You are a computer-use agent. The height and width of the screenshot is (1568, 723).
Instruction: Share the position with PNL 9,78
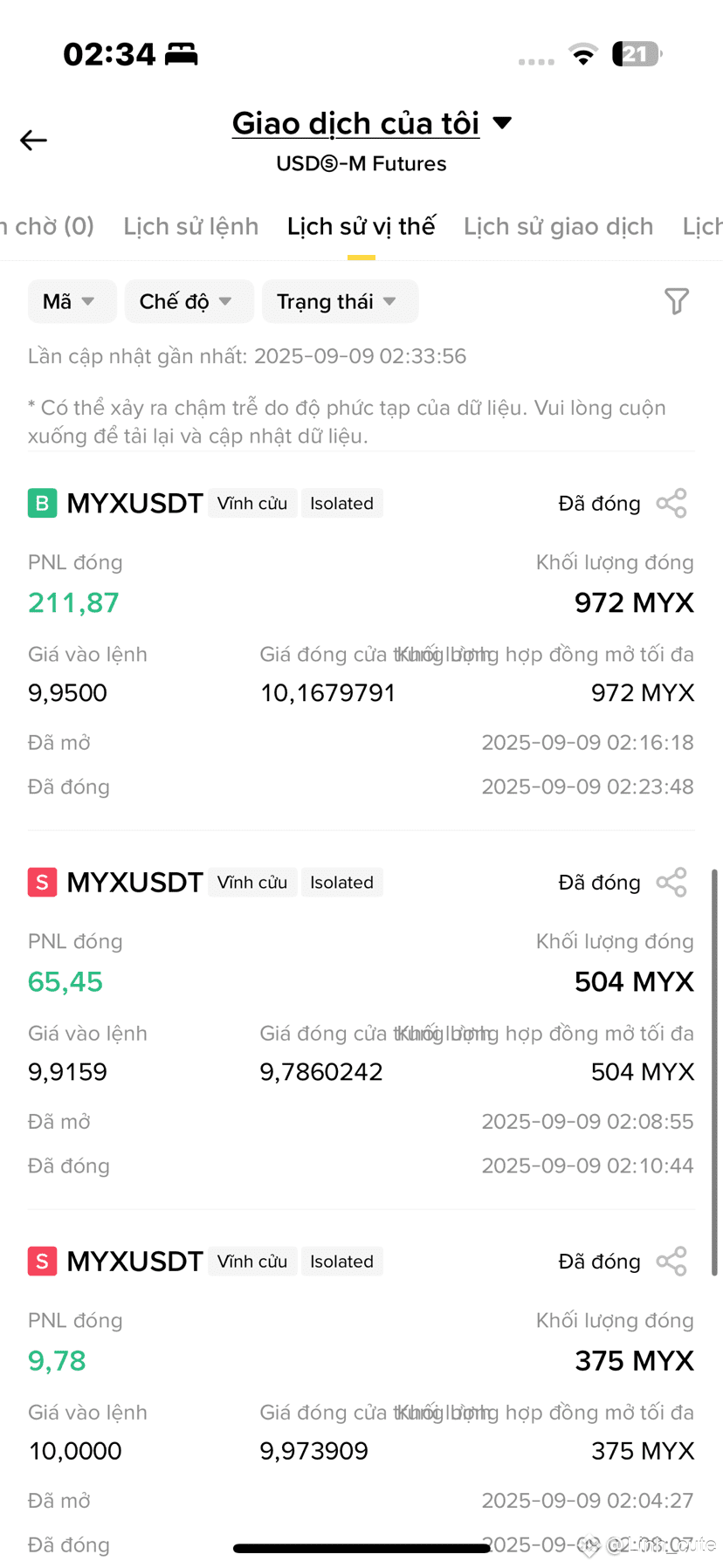(671, 1261)
